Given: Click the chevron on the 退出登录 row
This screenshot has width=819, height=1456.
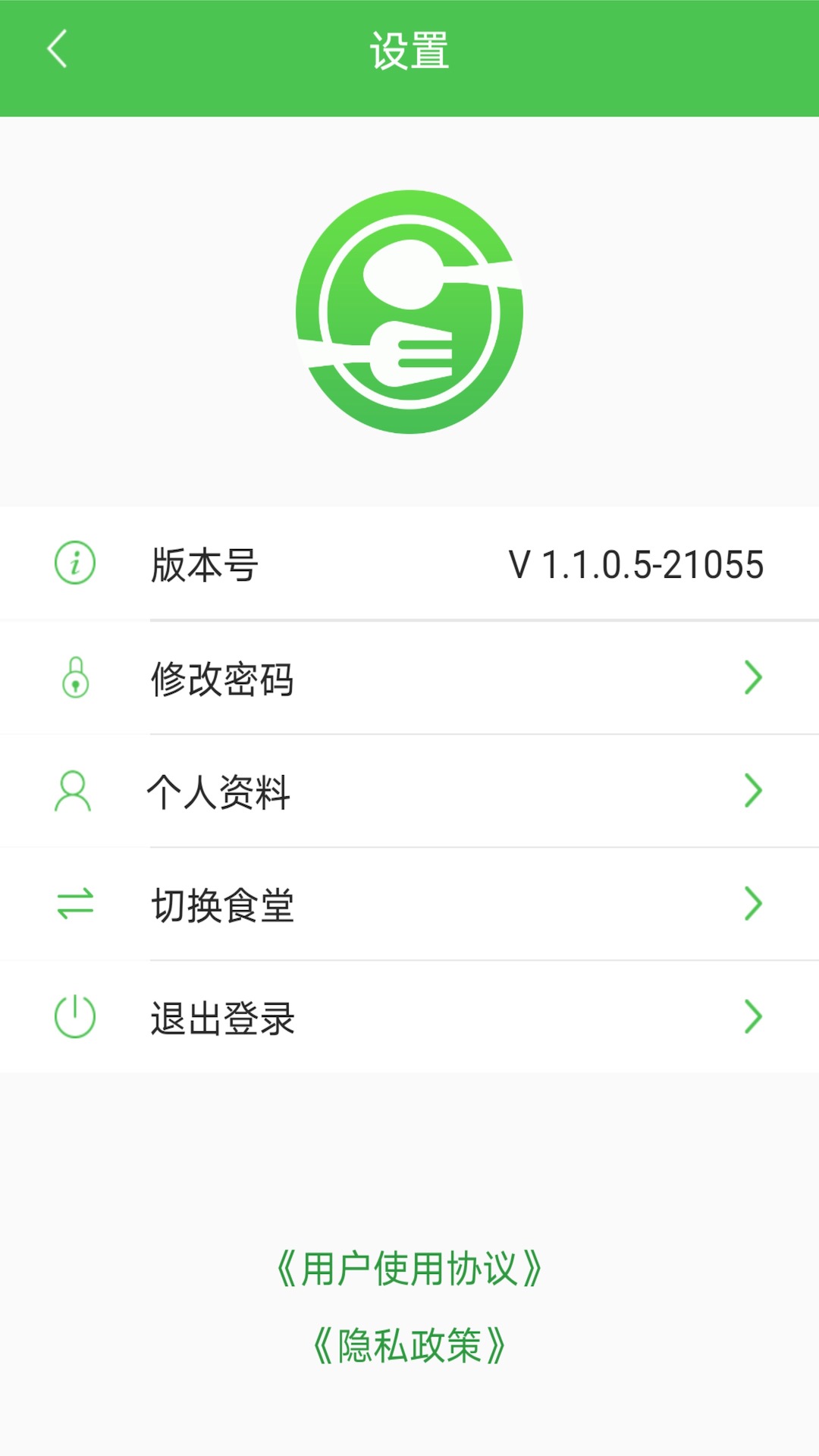Looking at the screenshot, I should 752,1016.
